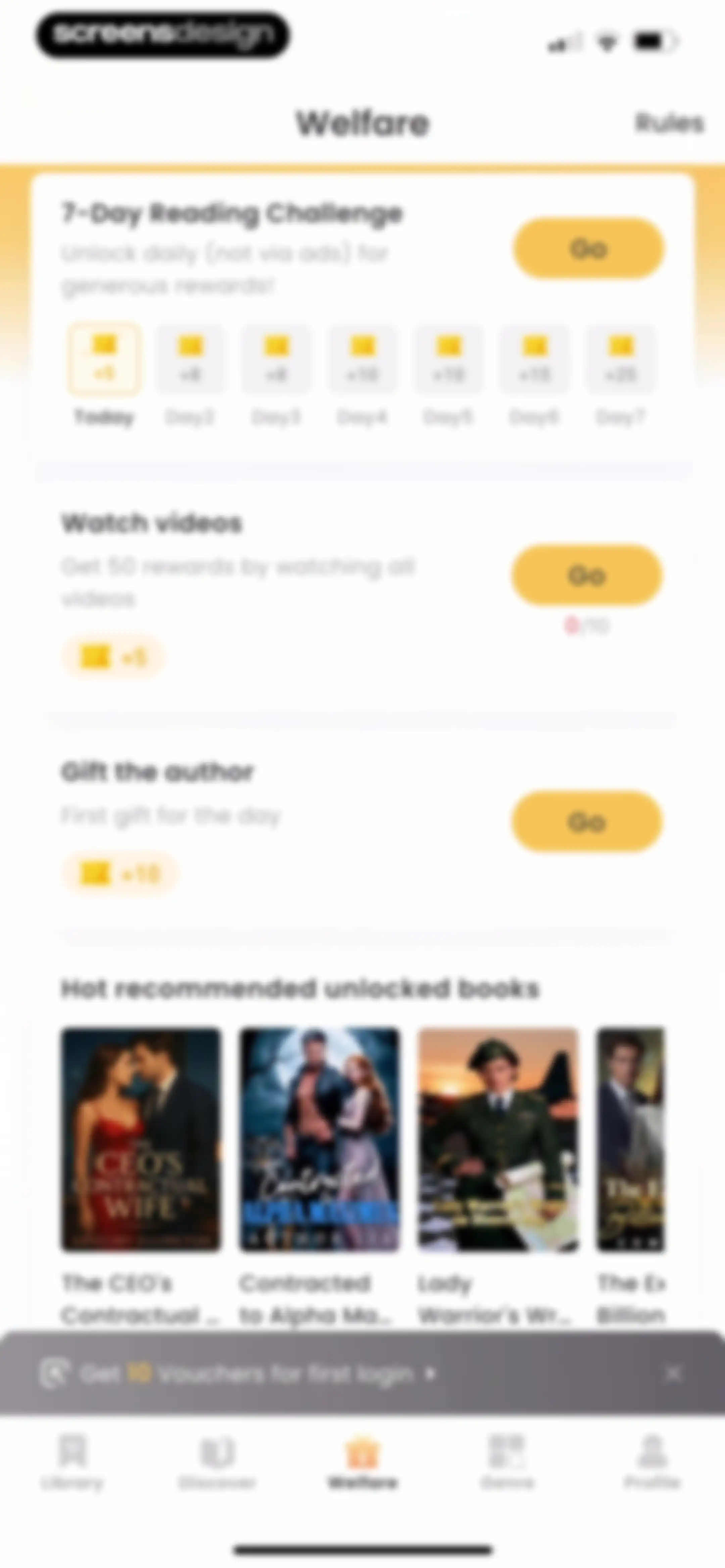Select the Welfare tab
The width and height of the screenshot is (725, 1568).
(363, 1462)
